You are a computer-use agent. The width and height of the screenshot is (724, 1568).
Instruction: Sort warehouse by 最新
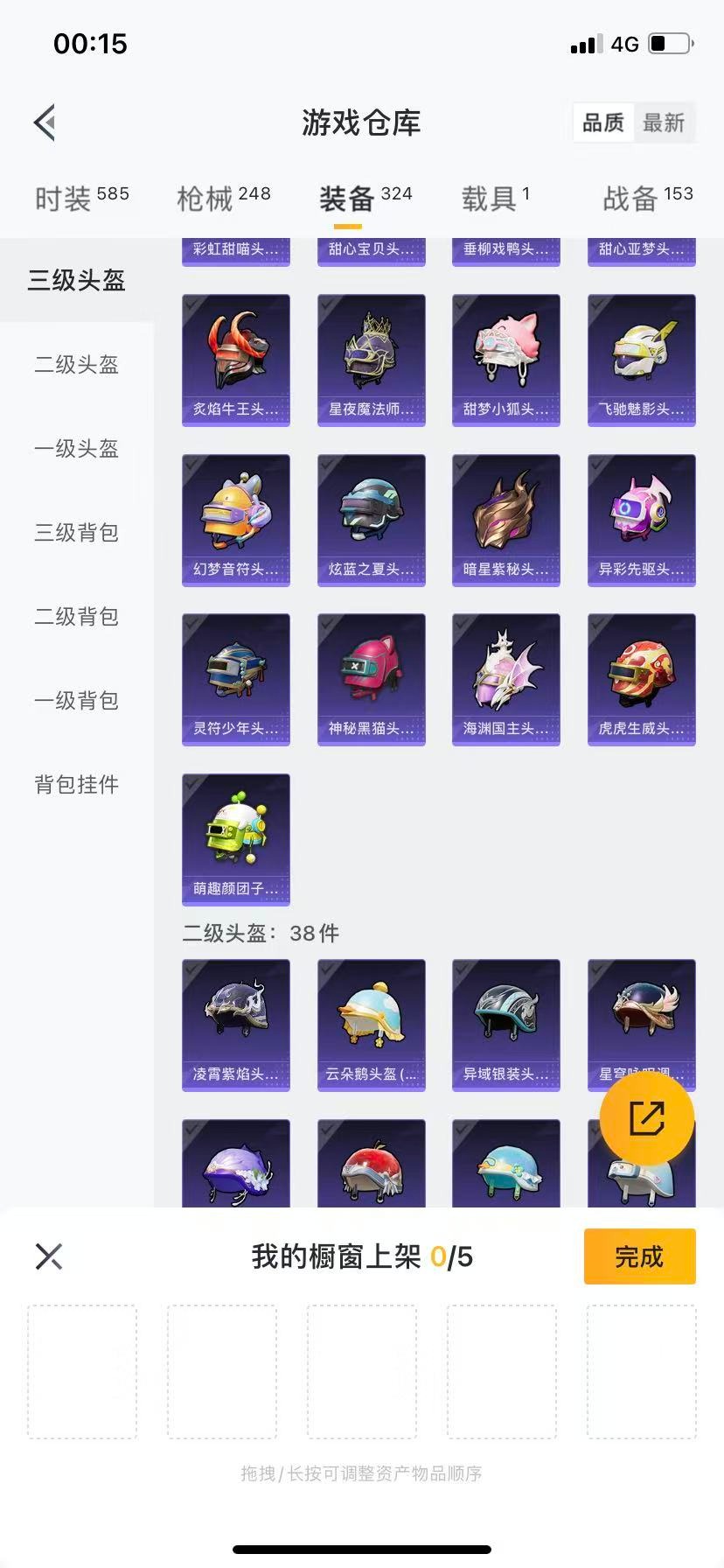coord(664,122)
